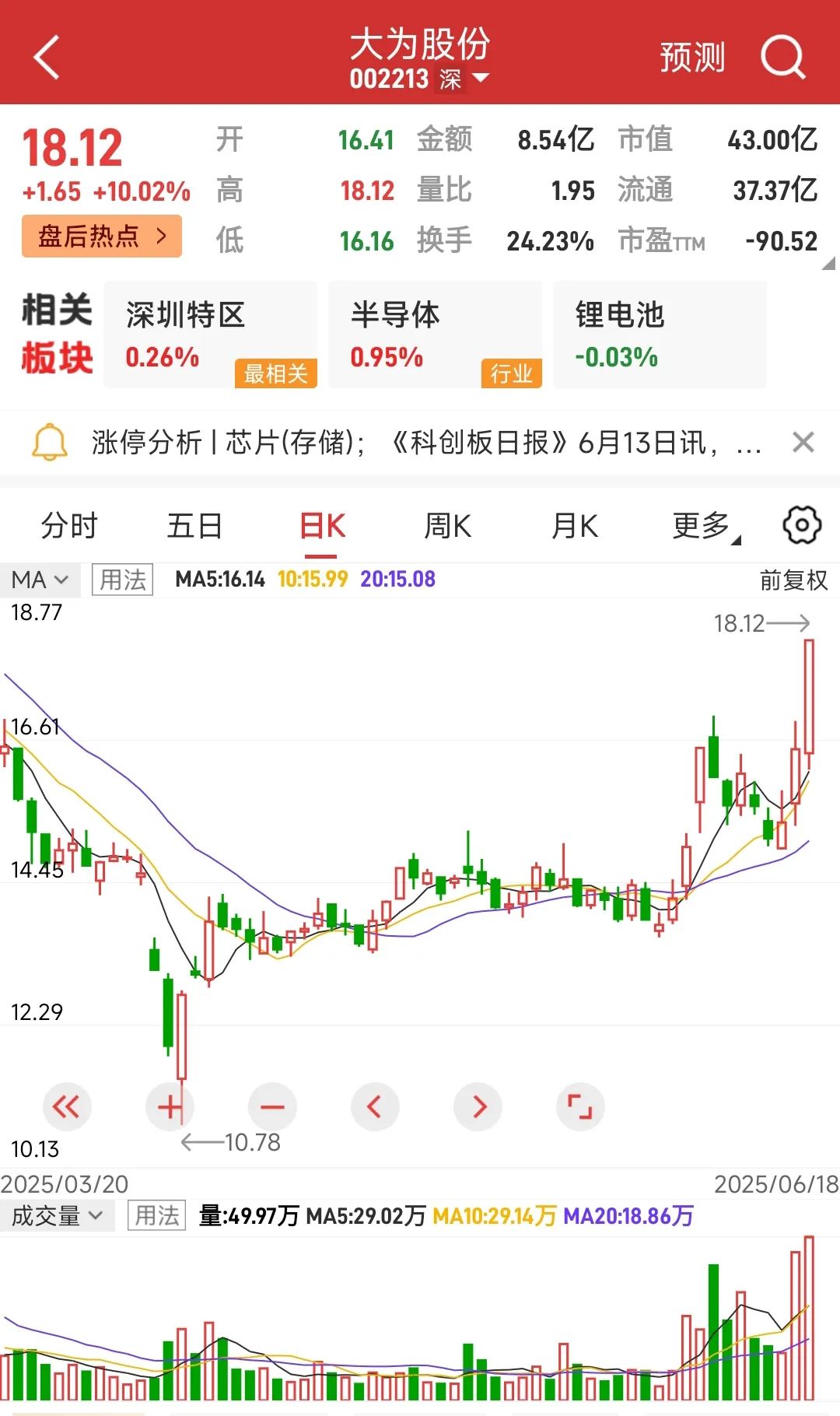The width and height of the screenshot is (840, 1416).
Task: Change the MA indicator dropdown
Action: pos(40,580)
